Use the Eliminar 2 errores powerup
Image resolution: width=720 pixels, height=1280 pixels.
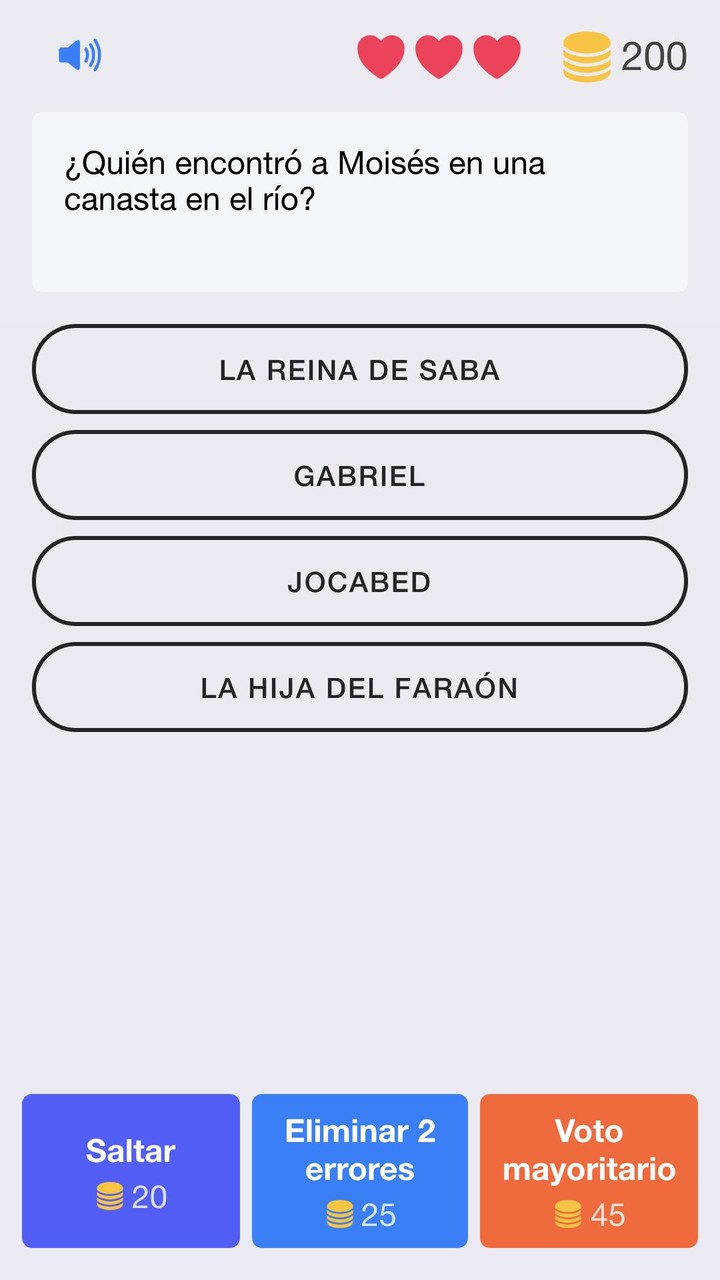point(360,1170)
